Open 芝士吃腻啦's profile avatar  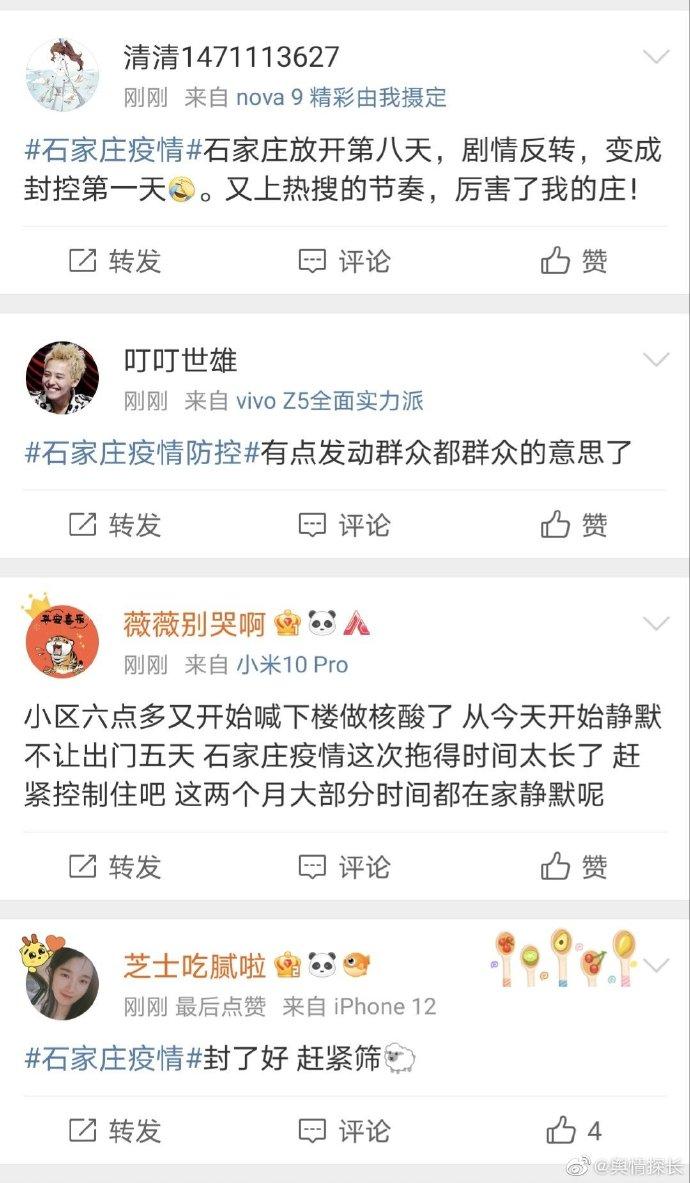click(x=62, y=983)
